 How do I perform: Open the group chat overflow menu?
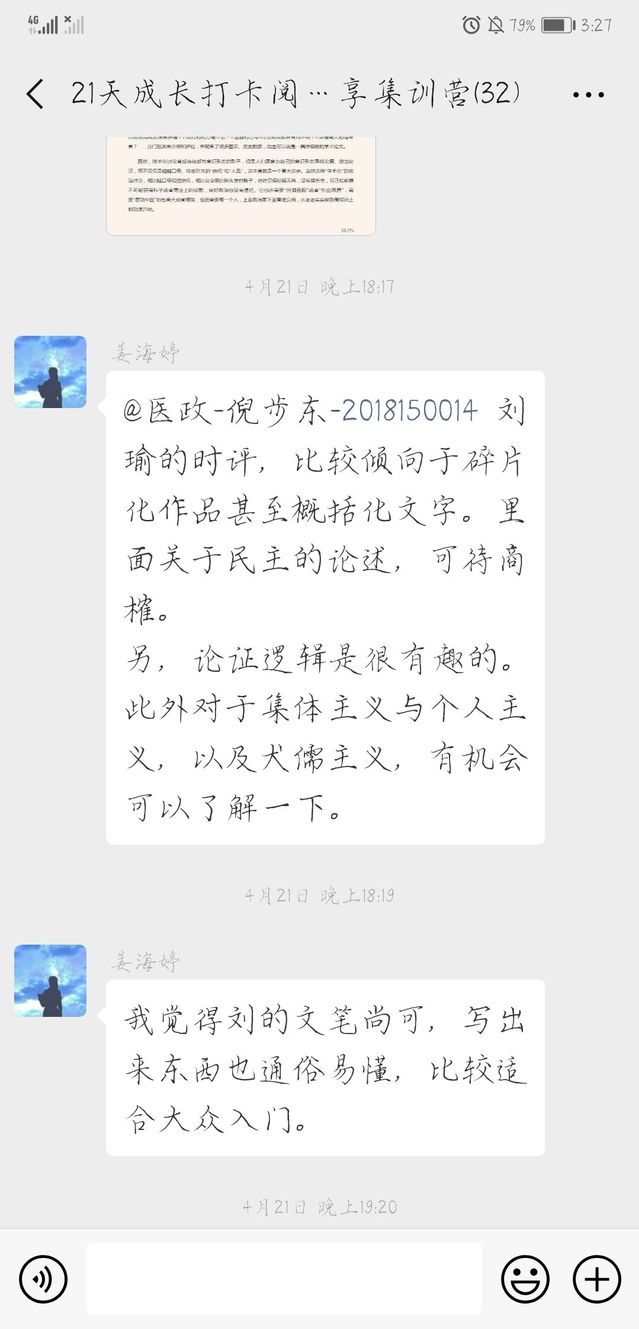pos(588,95)
